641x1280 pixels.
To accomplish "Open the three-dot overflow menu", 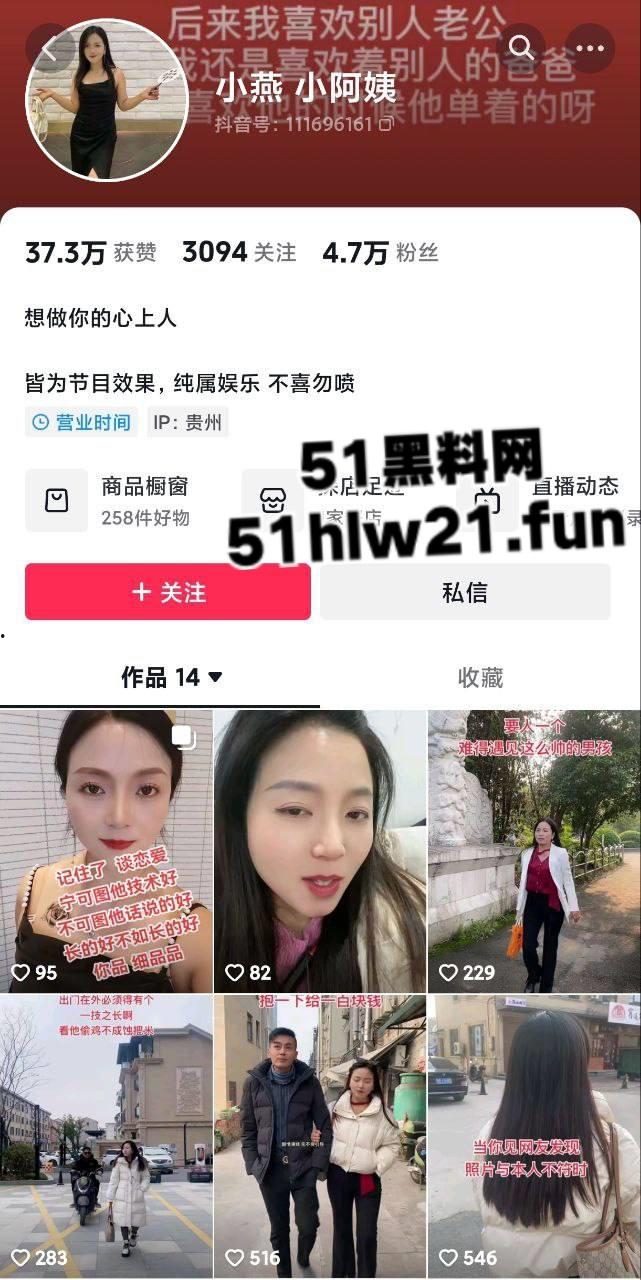I will pos(590,47).
